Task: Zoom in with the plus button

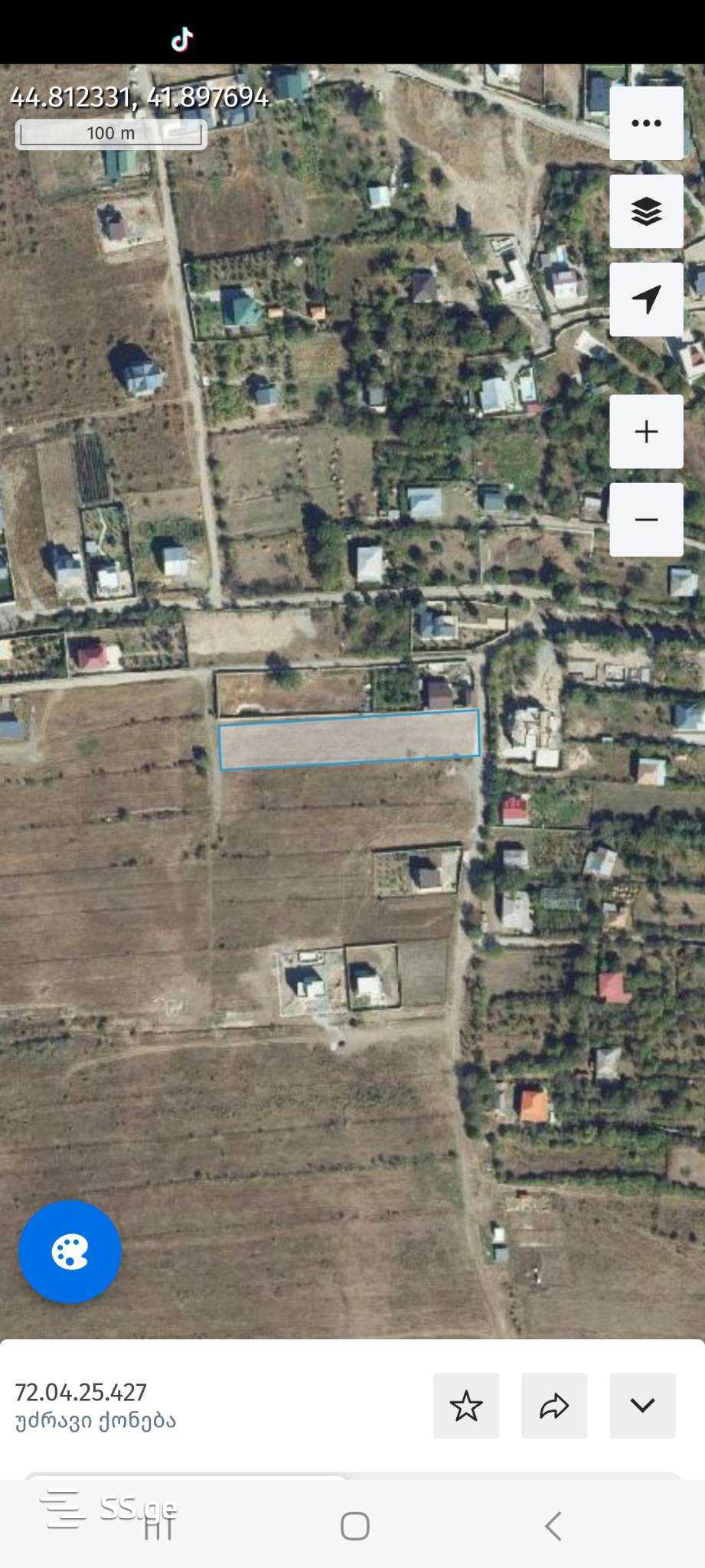Action: click(x=646, y=432)
